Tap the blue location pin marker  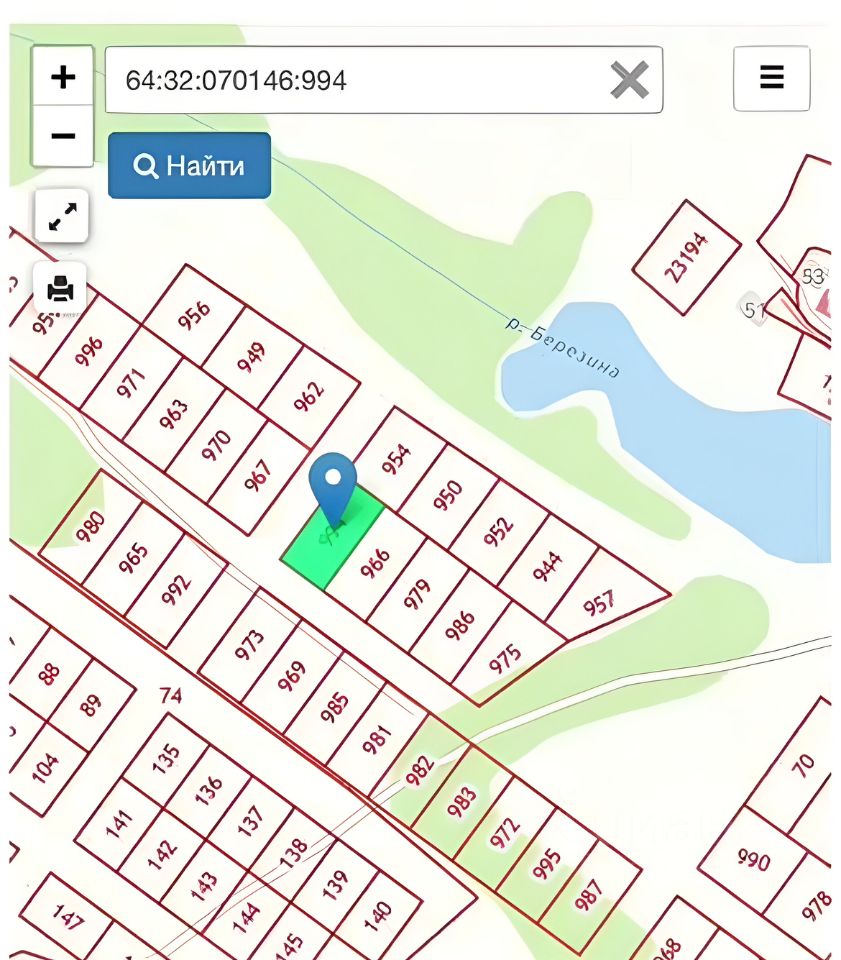[333, 484]
